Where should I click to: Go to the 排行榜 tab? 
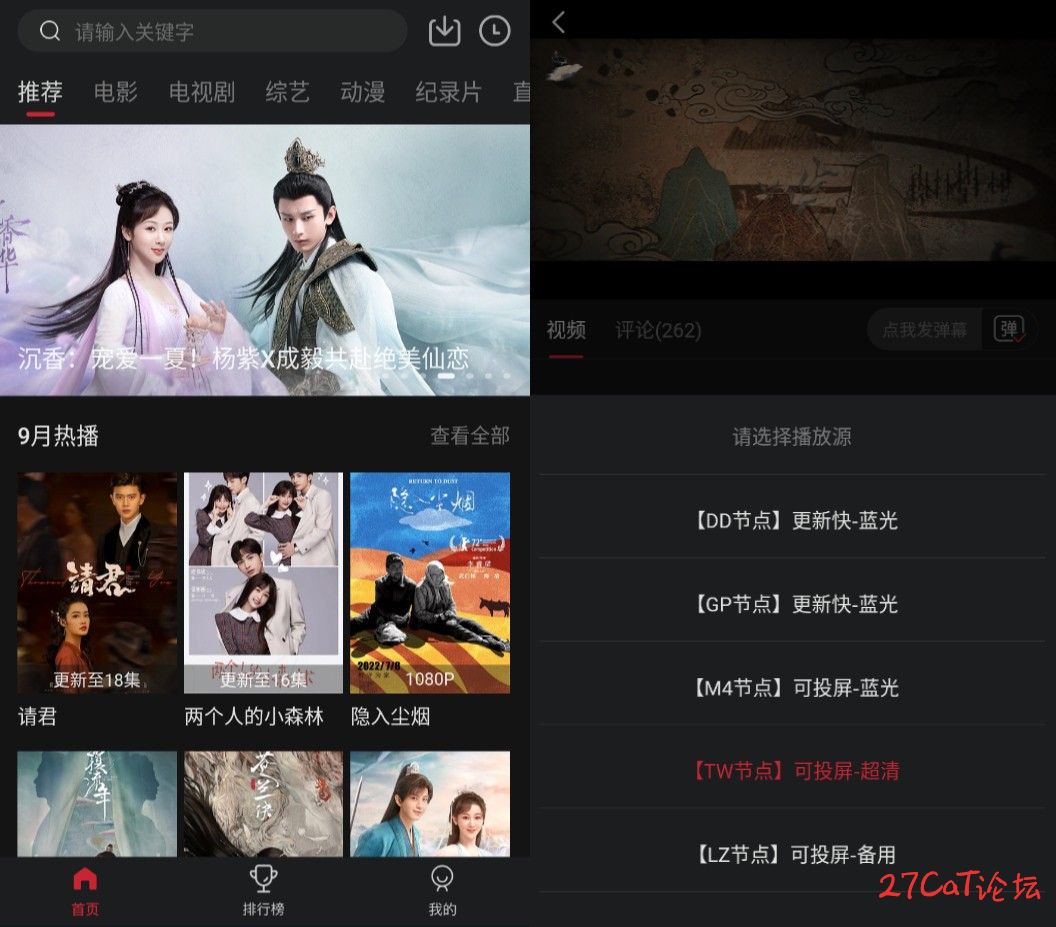point(263,890)
